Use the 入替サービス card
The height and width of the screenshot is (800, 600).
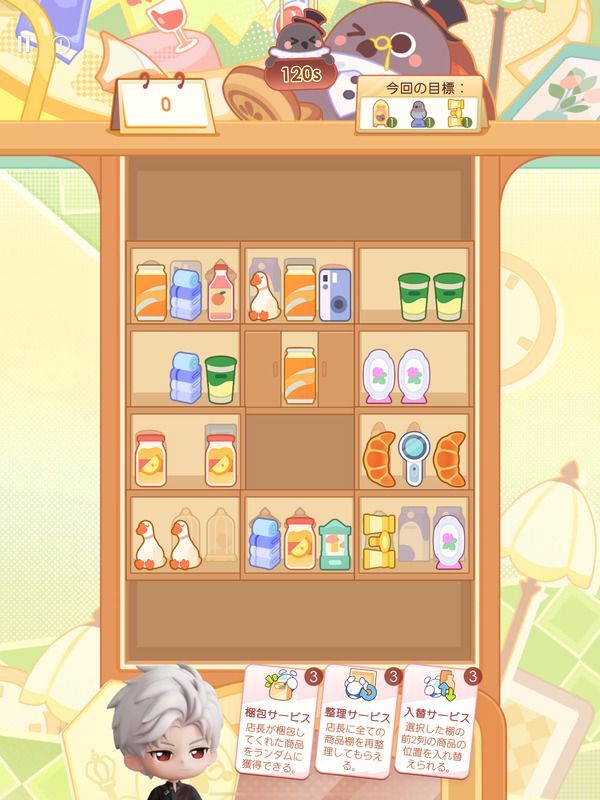coord(439,720)
